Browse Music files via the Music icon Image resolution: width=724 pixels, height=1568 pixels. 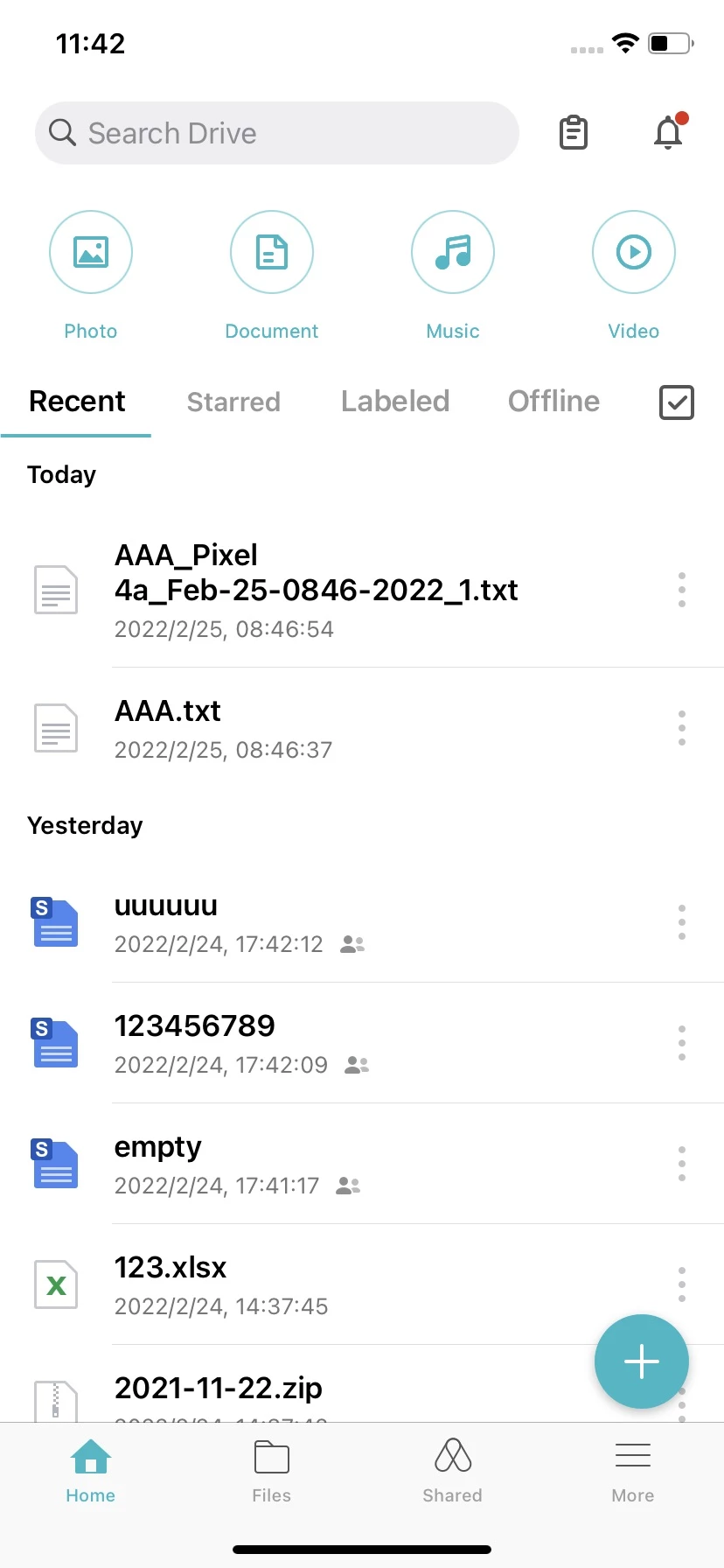[x=452, y=252]
